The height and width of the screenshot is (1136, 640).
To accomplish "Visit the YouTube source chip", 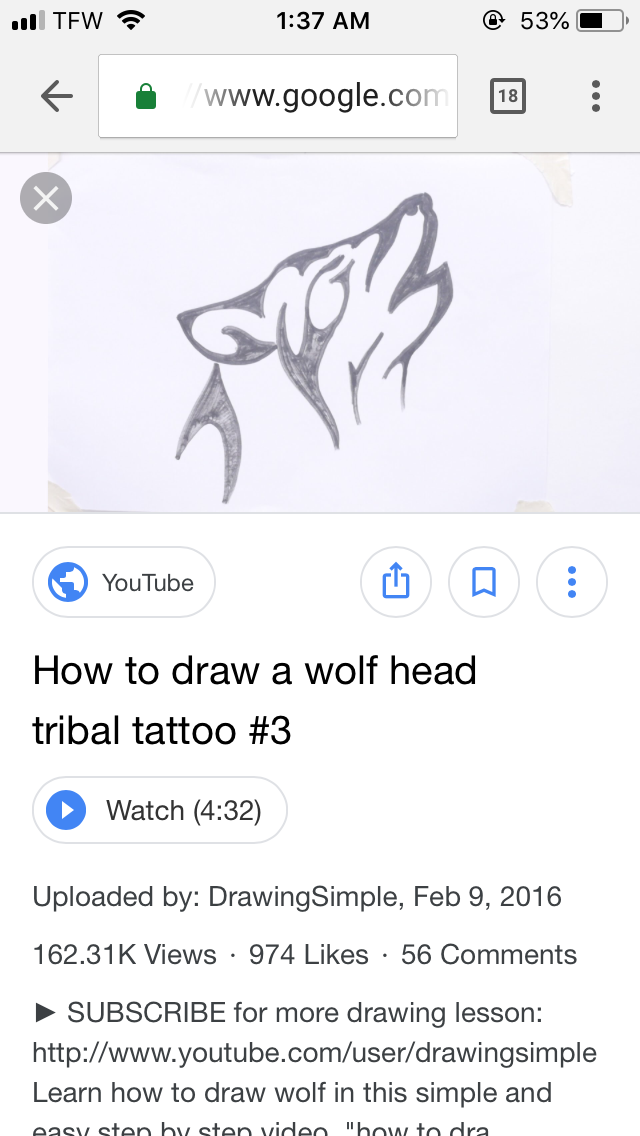I will coord(124,582).
